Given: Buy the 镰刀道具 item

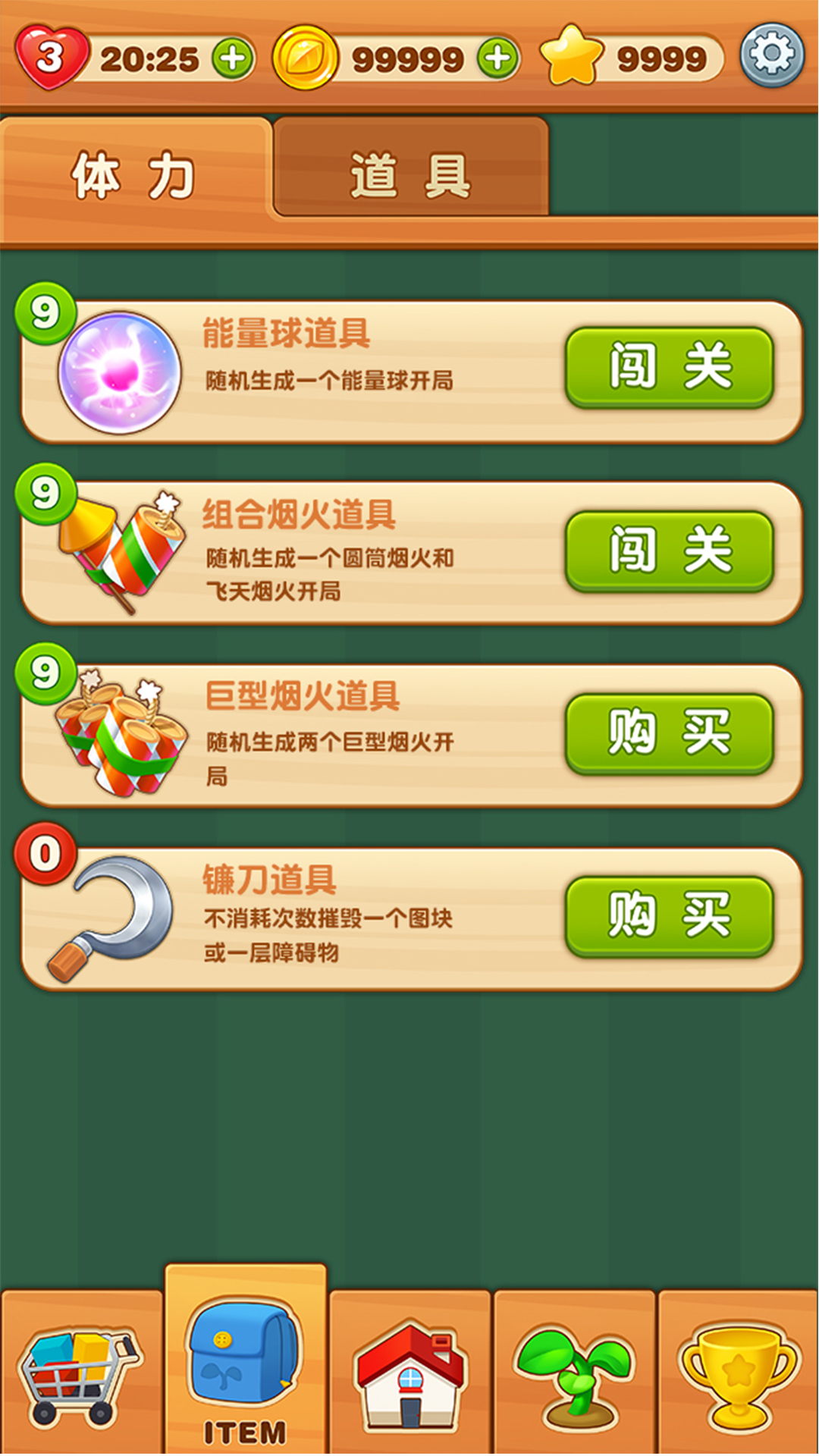Looking at the screenshot, I should pos(670,916).
